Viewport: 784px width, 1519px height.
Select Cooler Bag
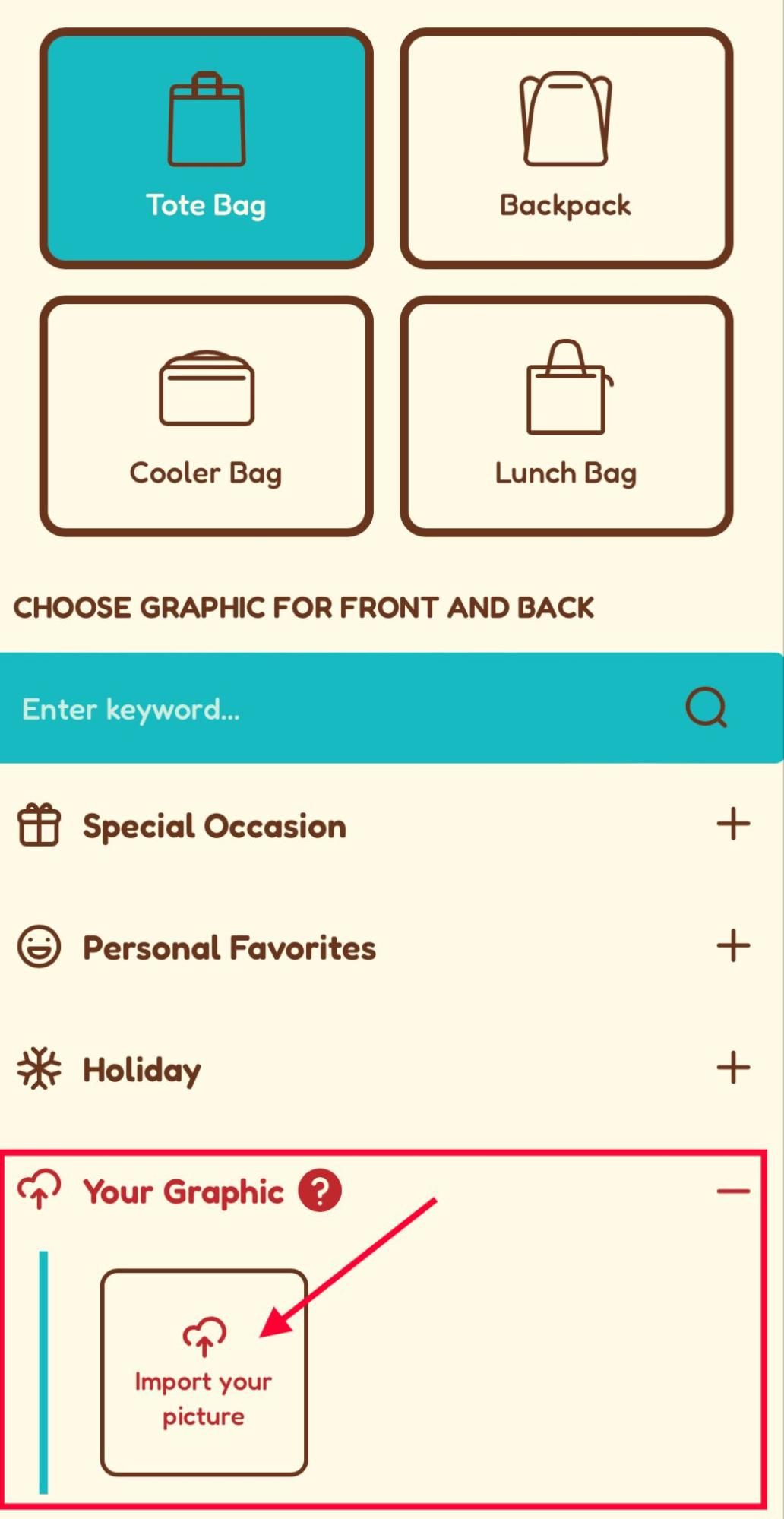tap(206, 416)
